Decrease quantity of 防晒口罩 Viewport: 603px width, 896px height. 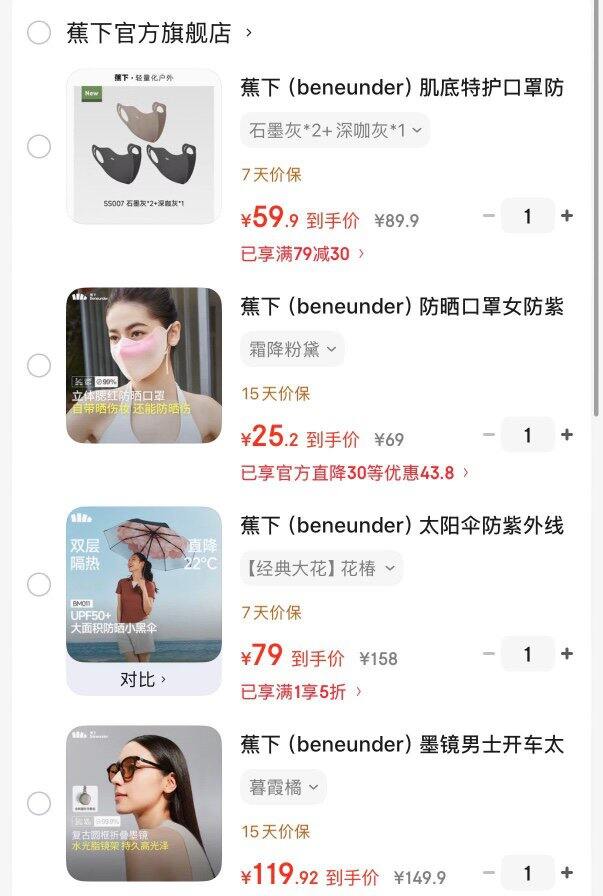489,435
